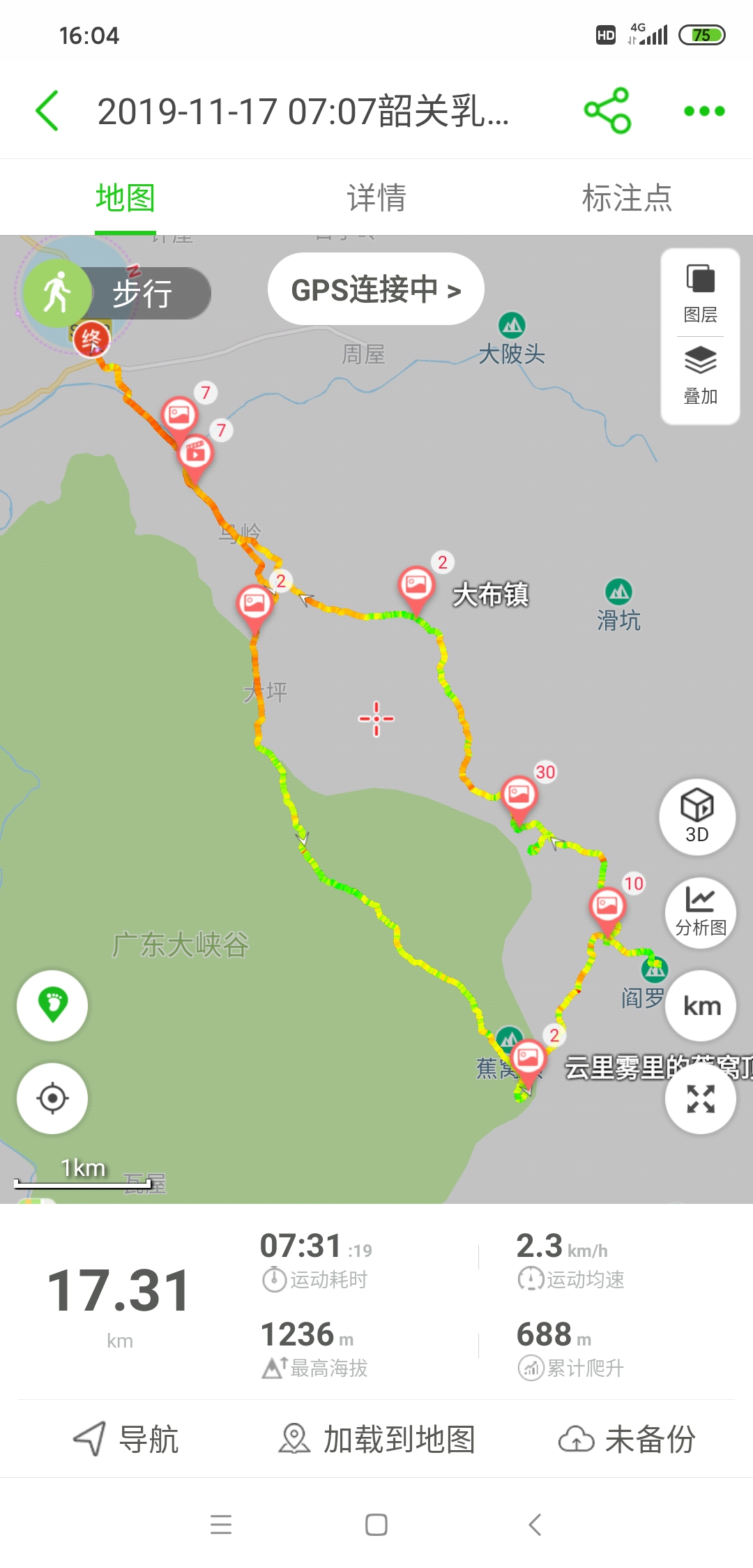Open photo marker labeled 10

coord(607,907)
